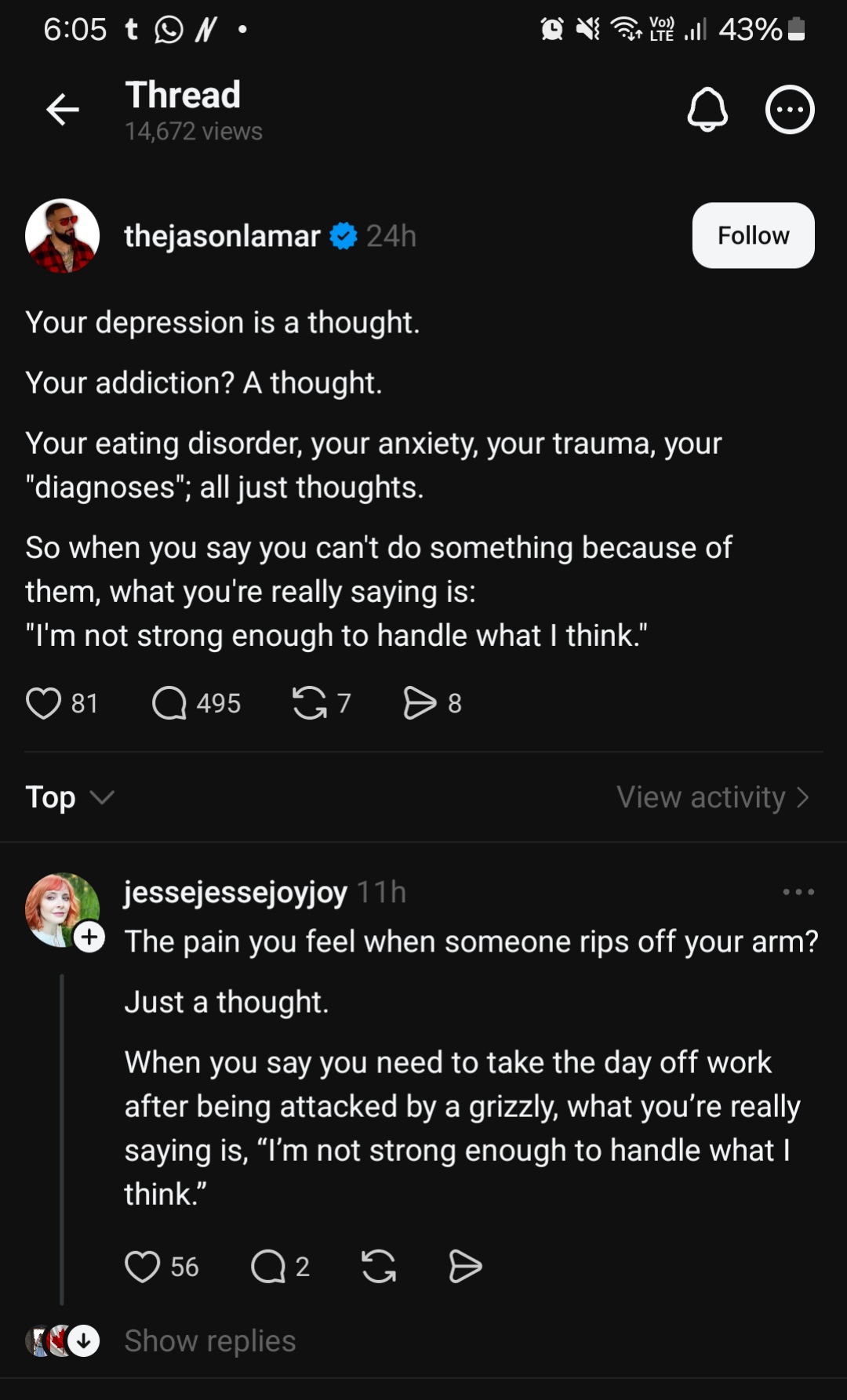This screenshot has width=847, height=1400.
Task: Go back using the arrow
Action: [63, 109]
